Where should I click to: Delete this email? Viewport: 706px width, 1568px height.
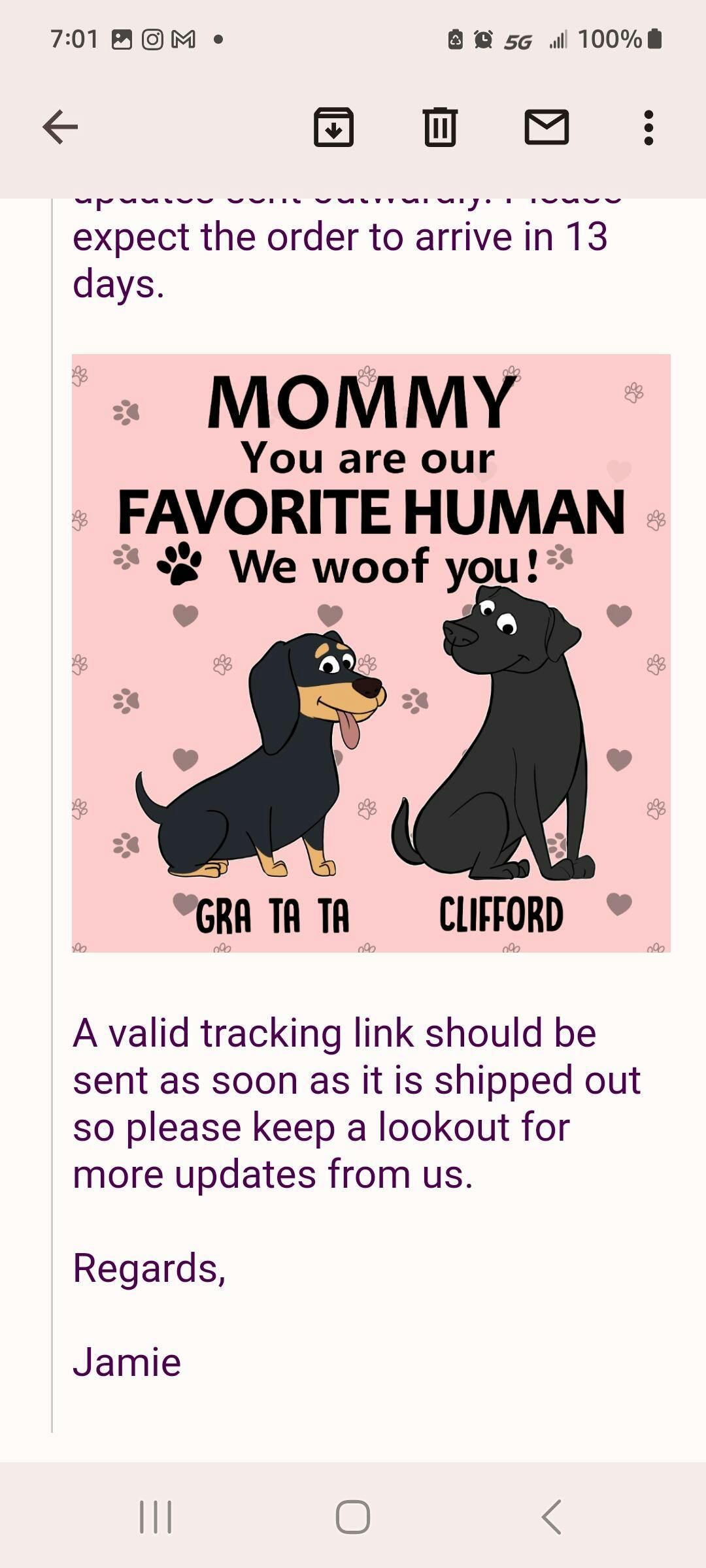point(440,127)
